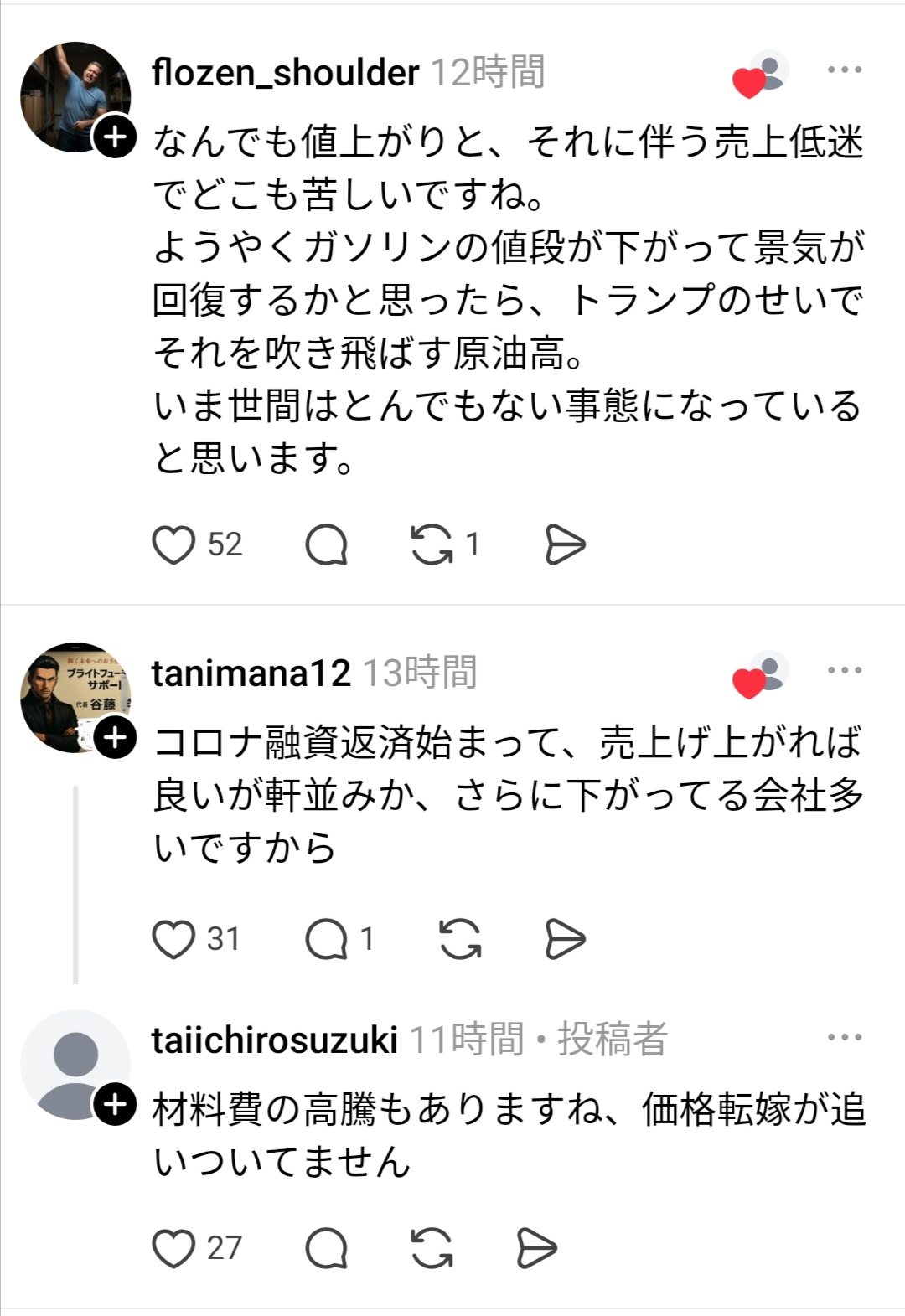
Task: Reply to taiichirosuzuki's comment
Action: point(326,1248)
